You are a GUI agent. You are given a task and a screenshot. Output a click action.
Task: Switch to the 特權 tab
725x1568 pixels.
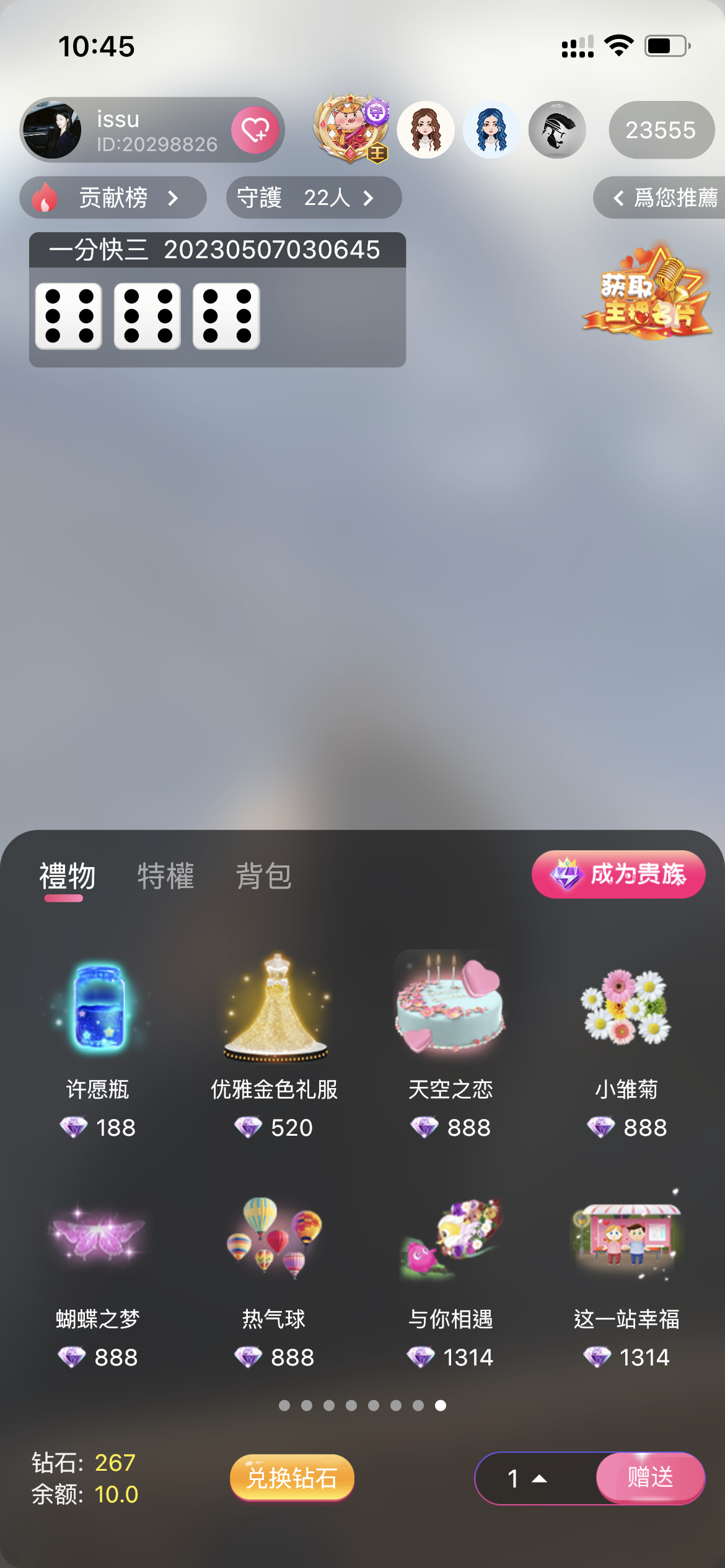[x=165, y=876]
